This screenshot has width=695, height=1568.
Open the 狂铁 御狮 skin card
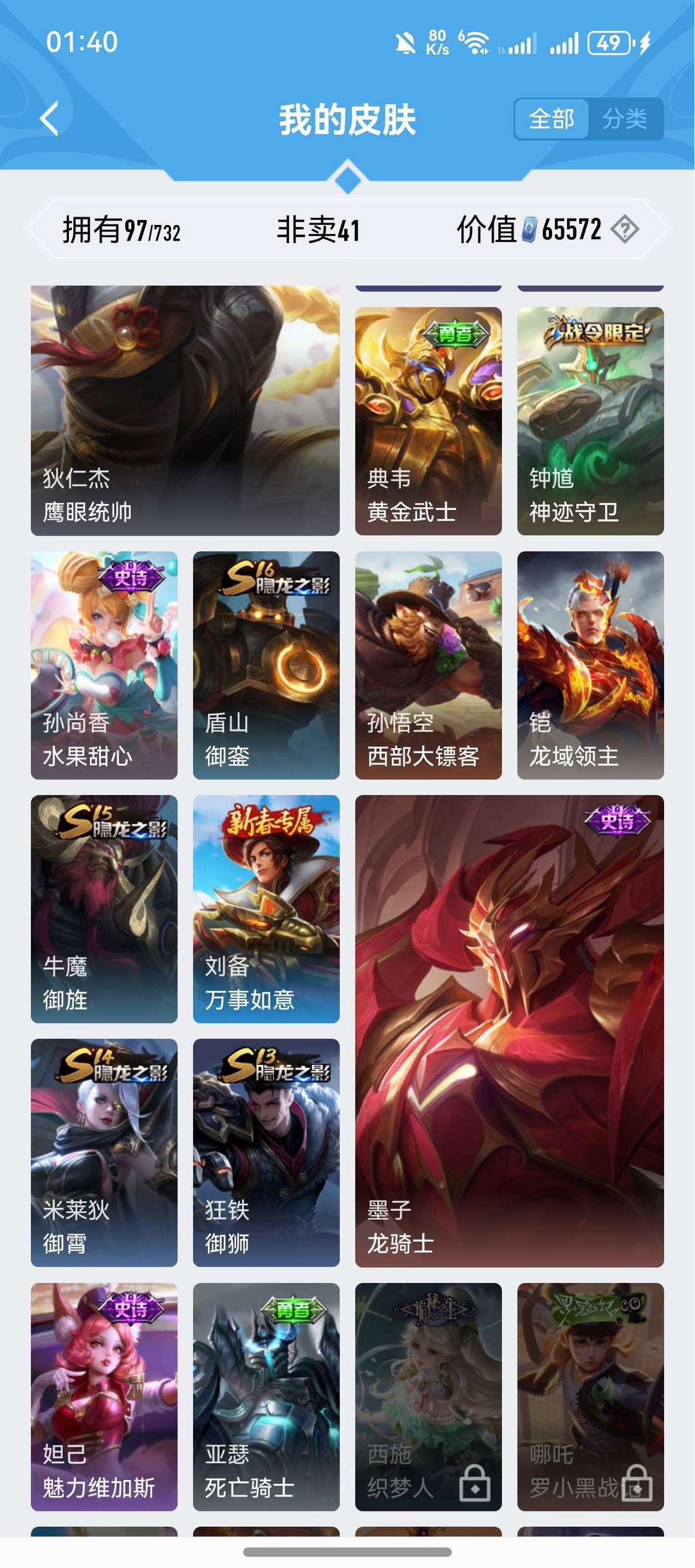[266, 1153]
